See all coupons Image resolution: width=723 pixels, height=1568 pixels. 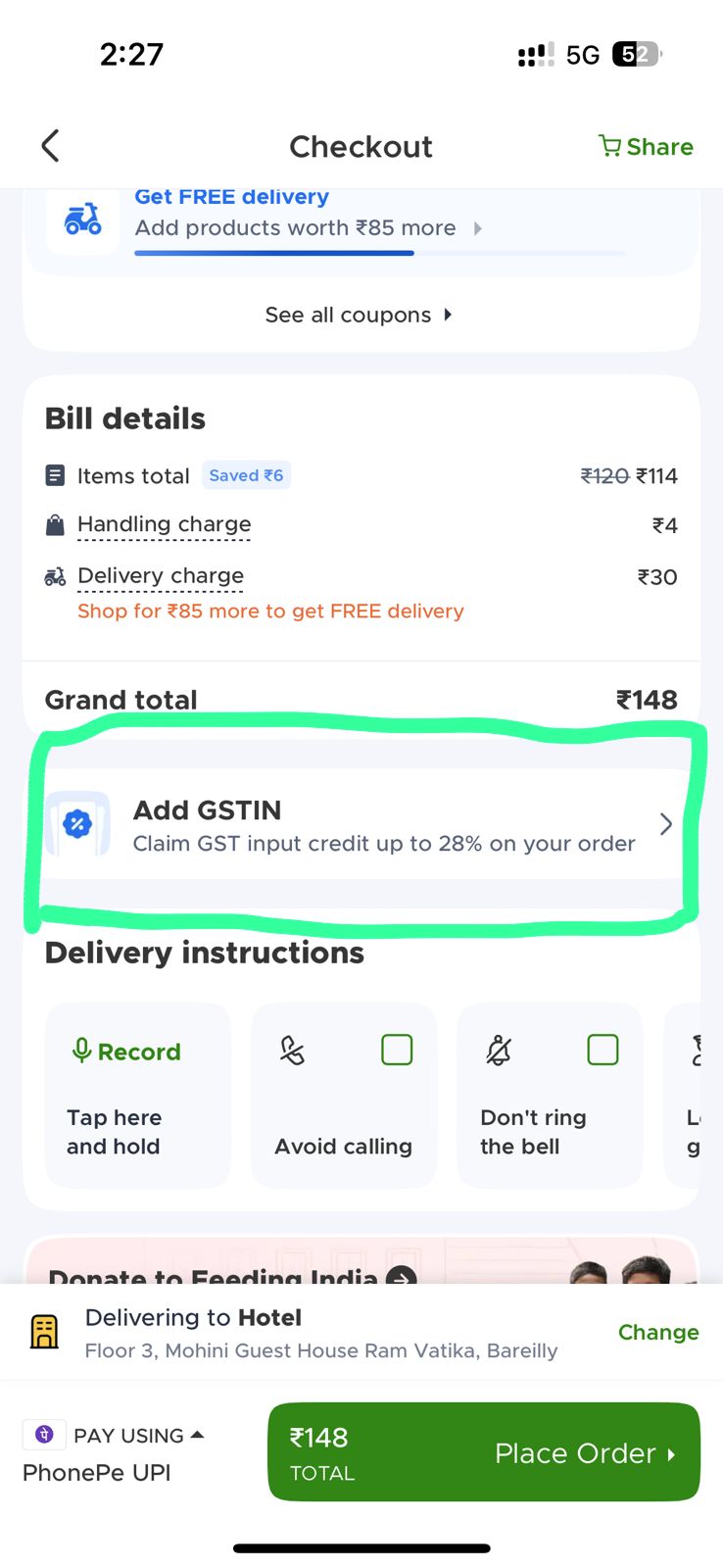[359, 315]
